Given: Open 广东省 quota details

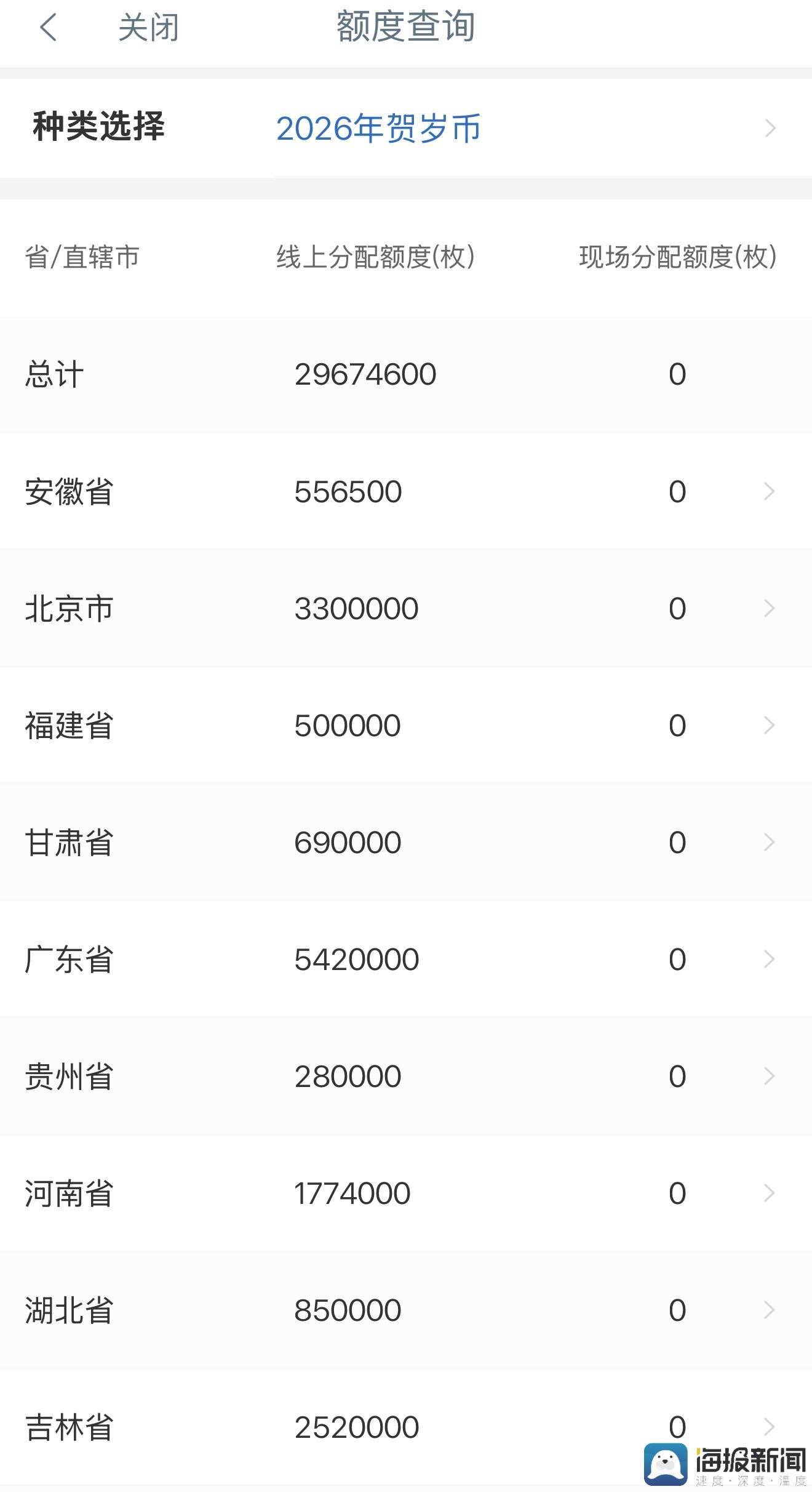Looking at the screenshot, I should (x=406, y=959).
